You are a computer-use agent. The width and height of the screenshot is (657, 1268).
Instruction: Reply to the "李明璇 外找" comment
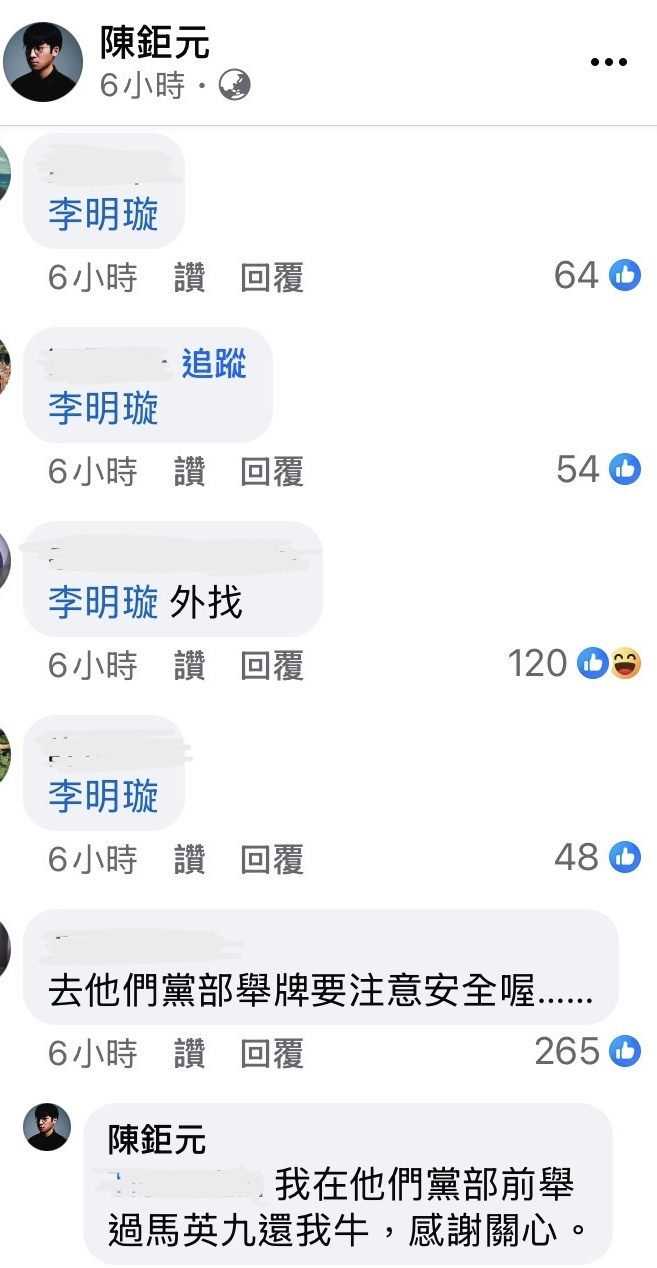coord(271,666)
